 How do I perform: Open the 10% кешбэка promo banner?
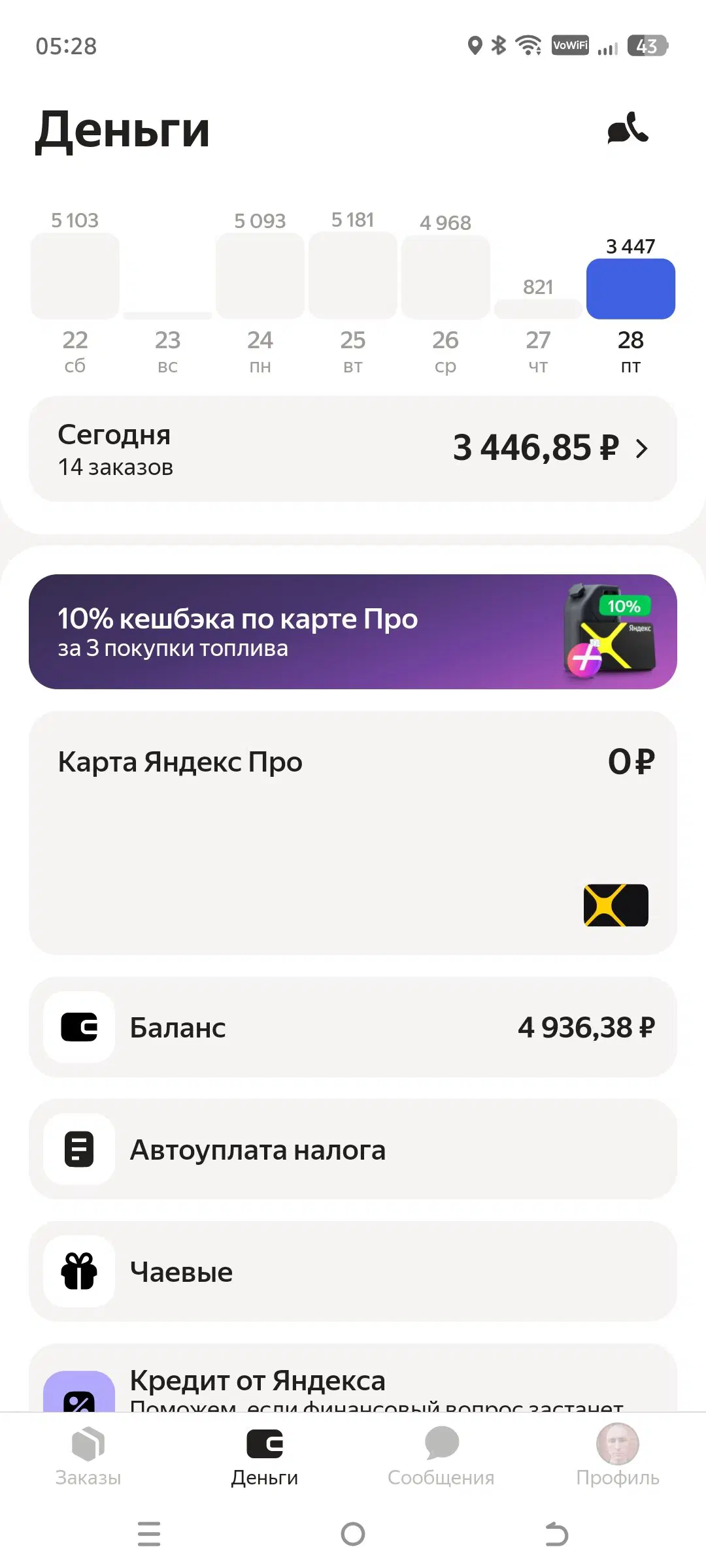point(353,630)
